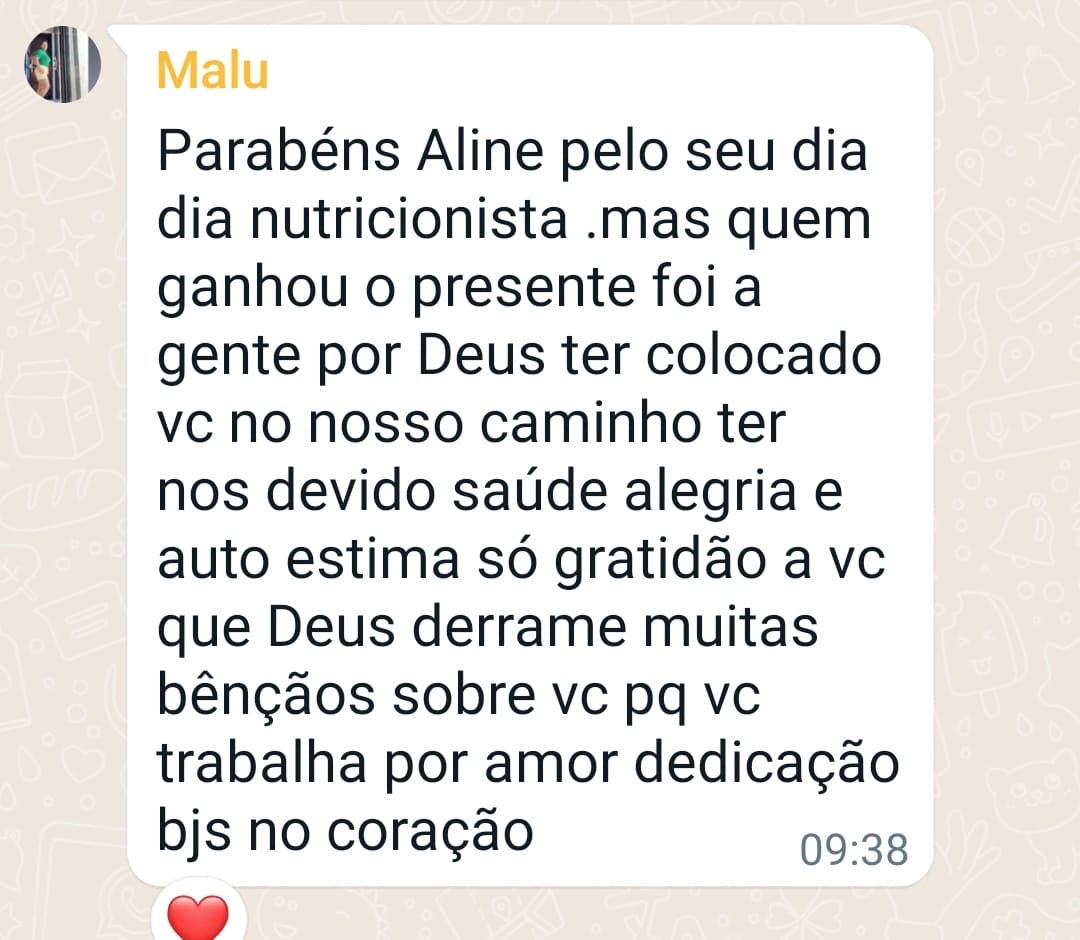Open Malu's profile picture
Screen dimensions: 1080x940
[x=63, y=64]
